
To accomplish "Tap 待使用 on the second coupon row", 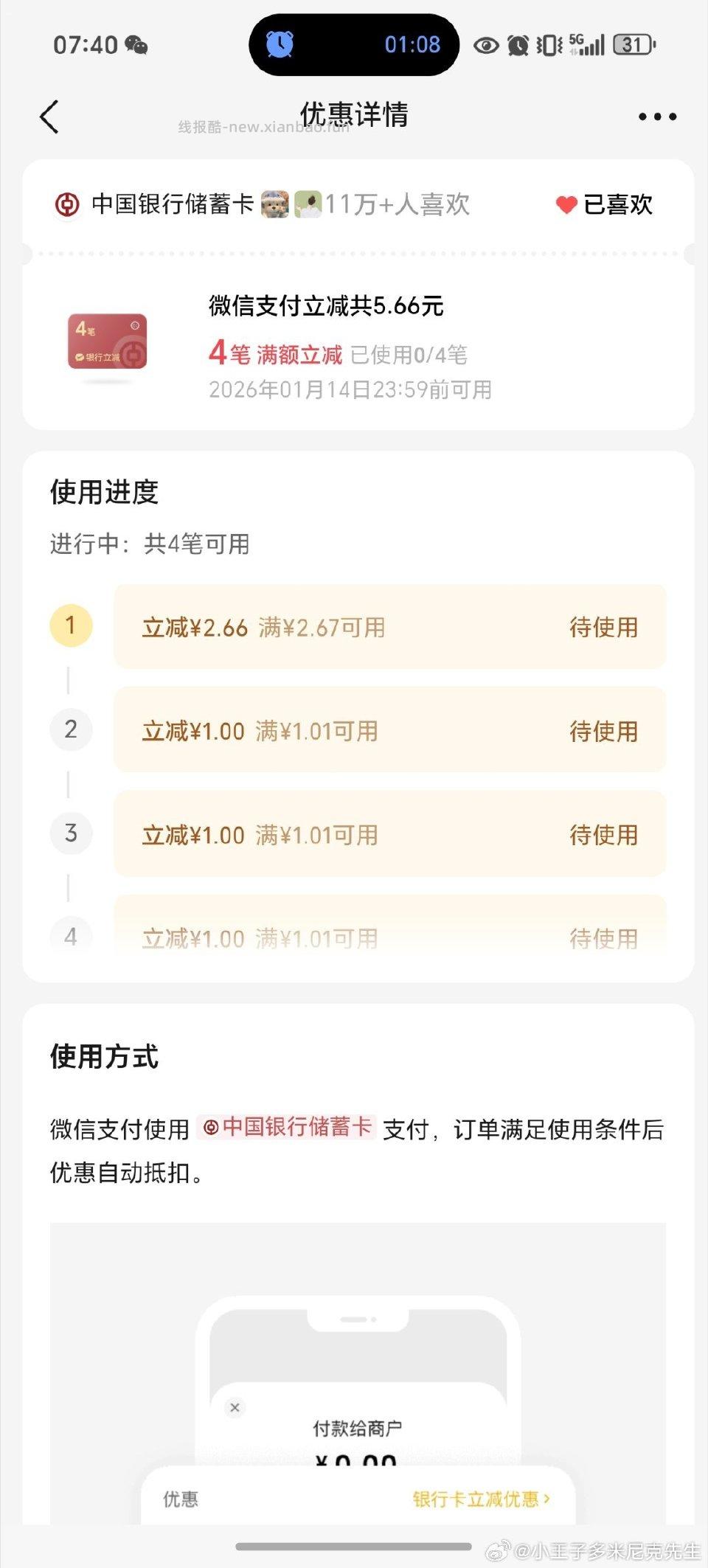I will click(604, 730).
